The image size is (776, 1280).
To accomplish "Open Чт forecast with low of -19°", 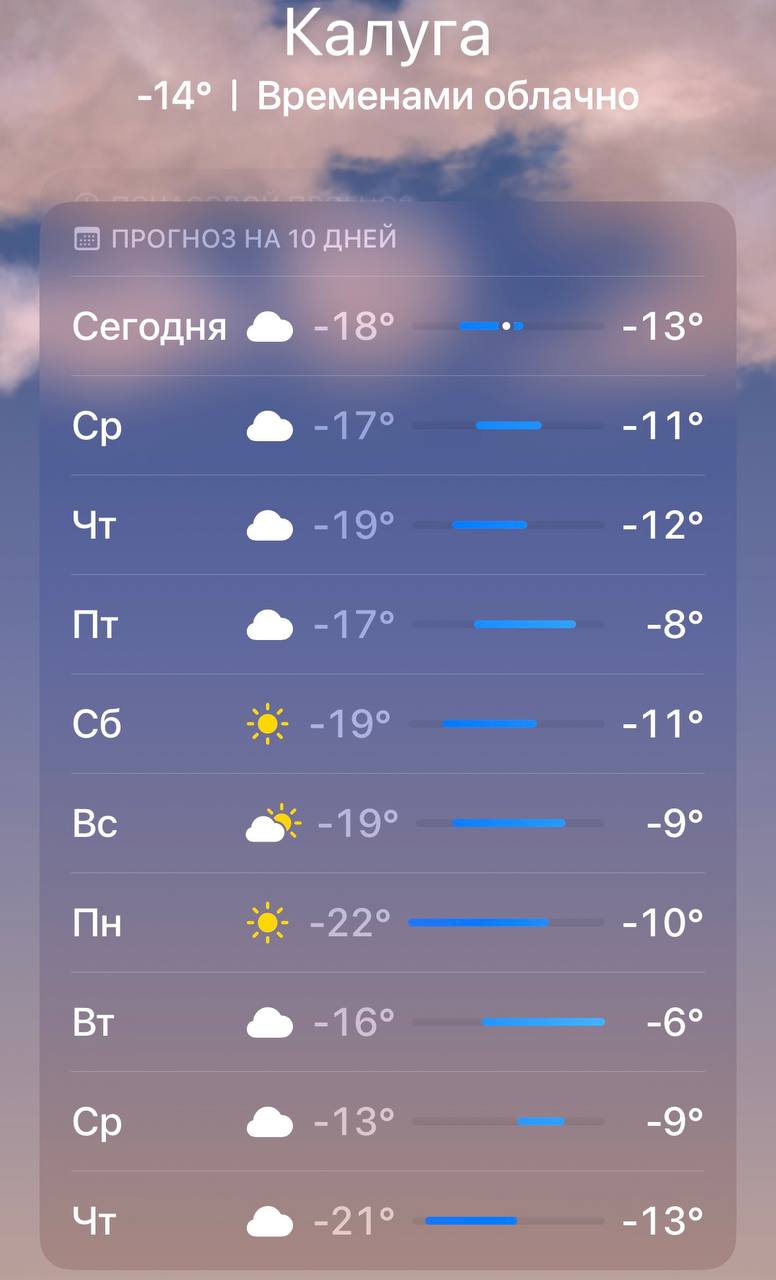I will (387, 525).
